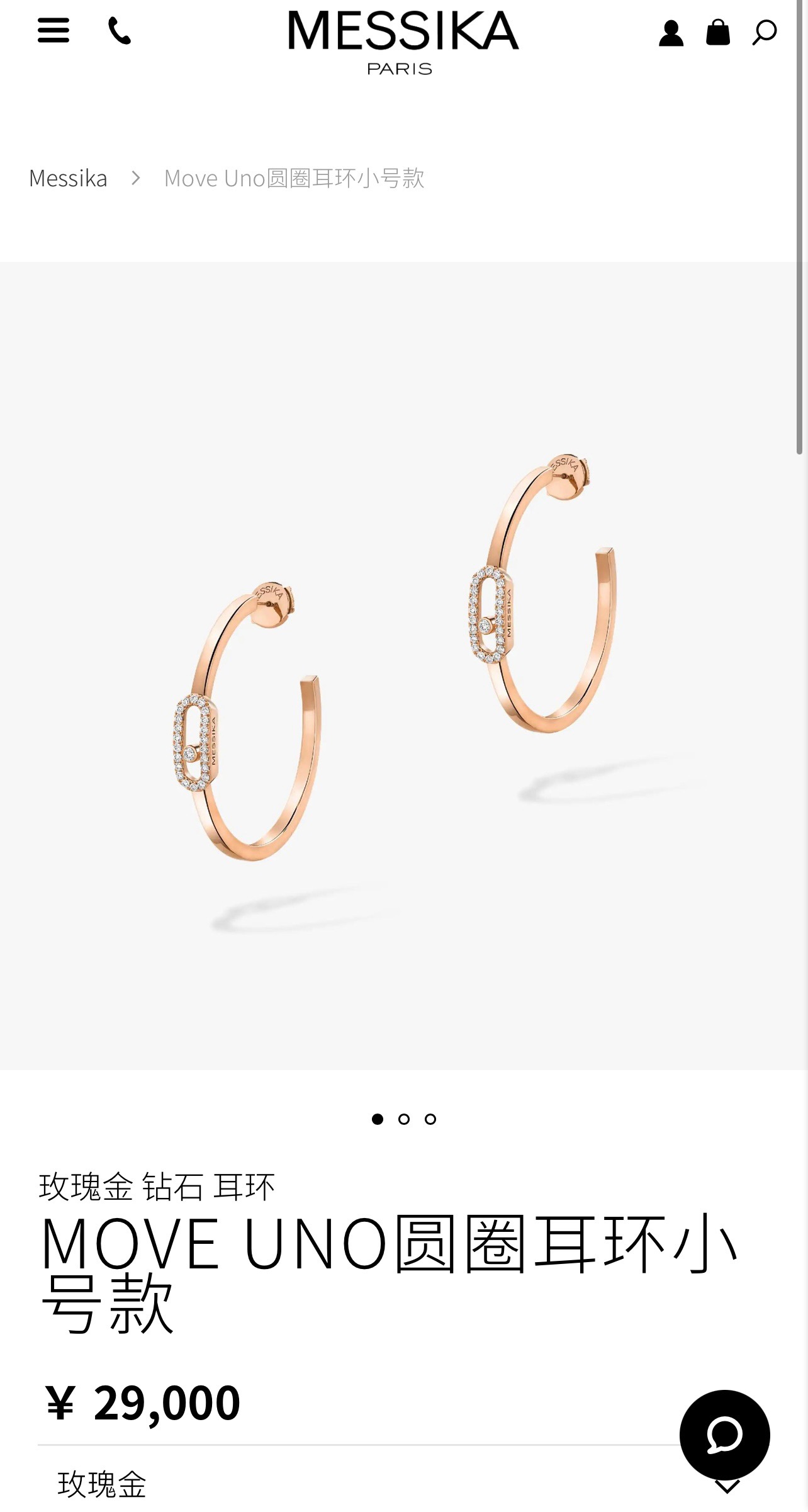Open the shopping bag

[x=718, y=31]
